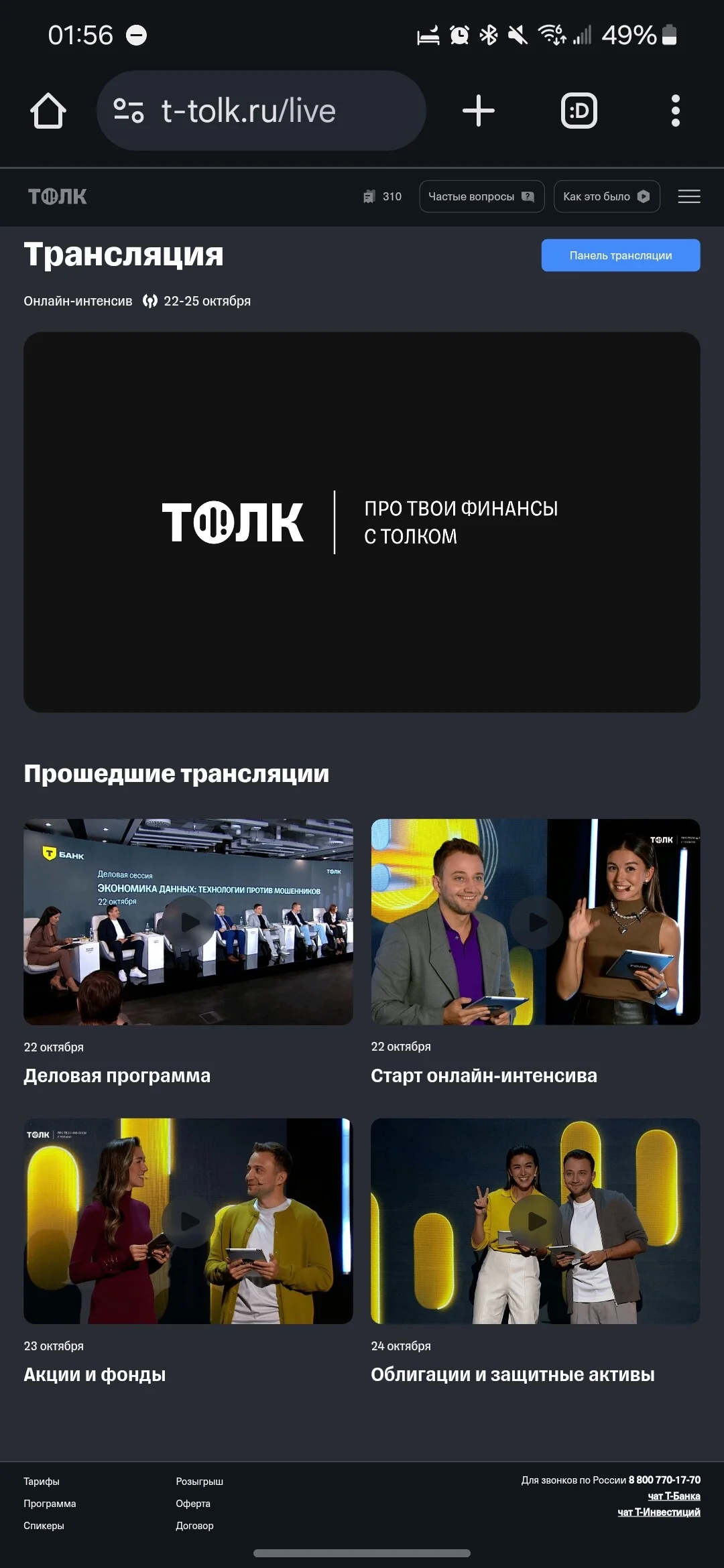
Task: Open чат Т-Банка link
Action: 674,1496
